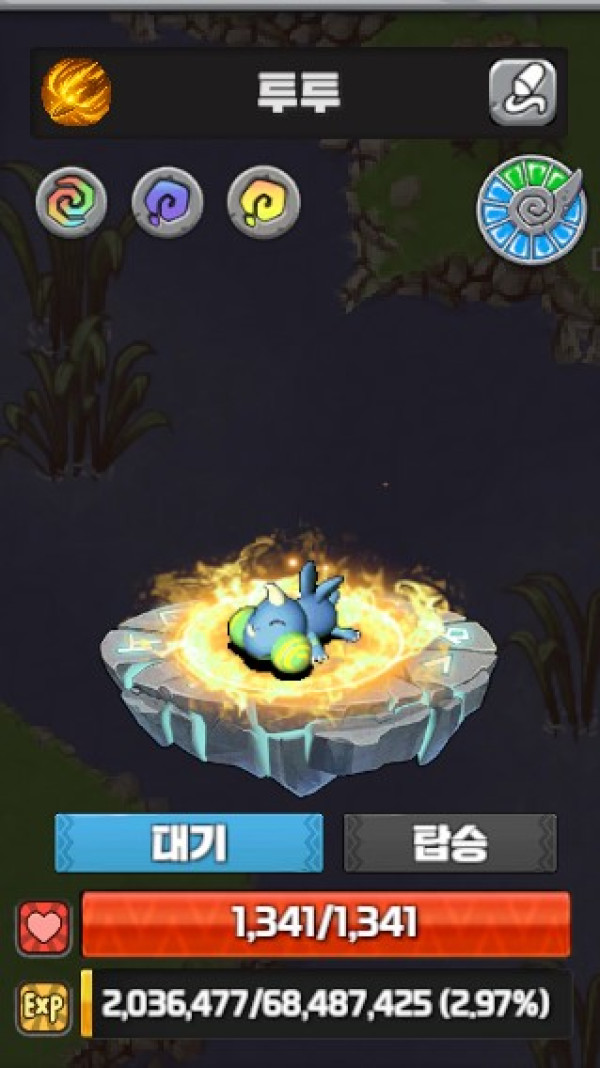This screenshot has width=600, height=1068.
Task: Open the yellow swirl skill slot
Action: pos(263,202)
